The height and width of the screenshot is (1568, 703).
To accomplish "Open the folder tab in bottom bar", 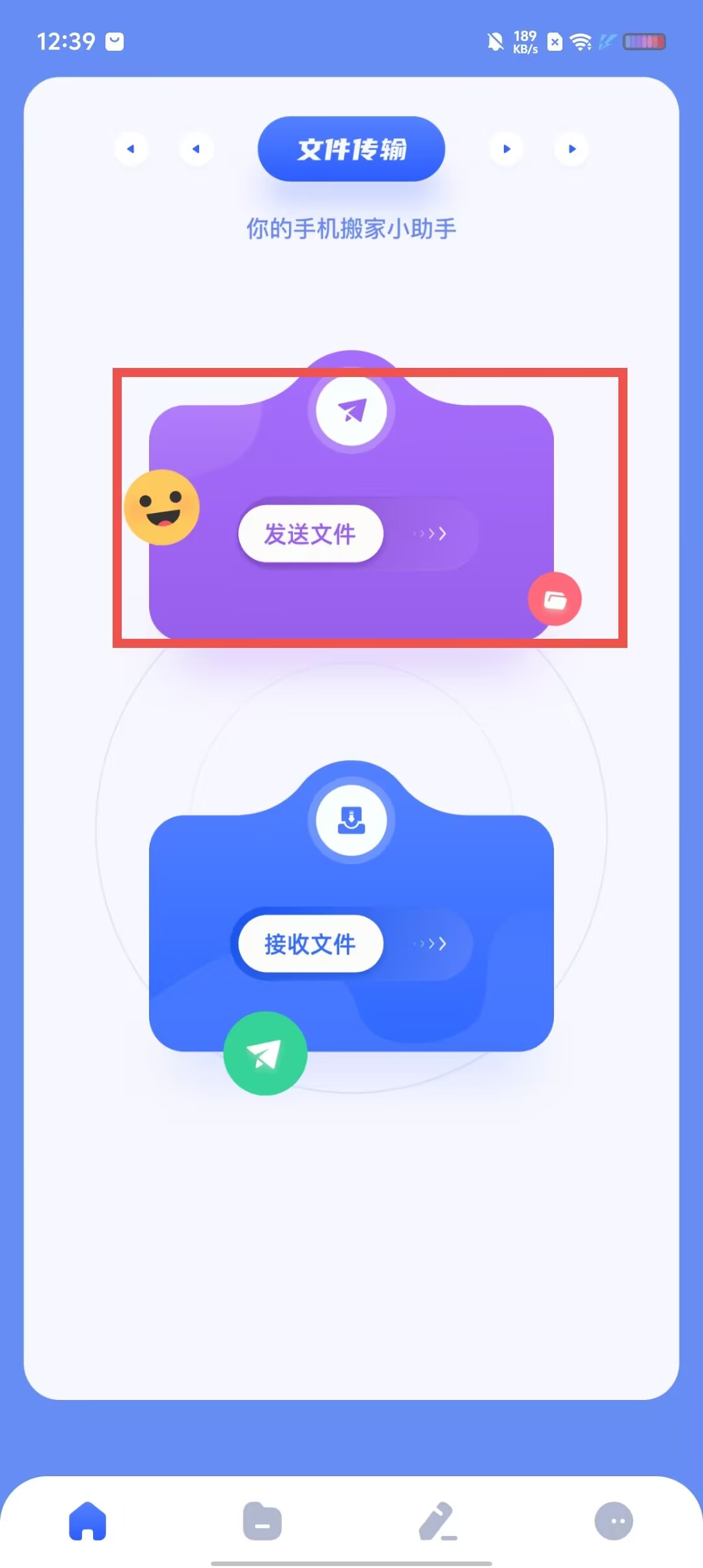I will pos(262,1521).
